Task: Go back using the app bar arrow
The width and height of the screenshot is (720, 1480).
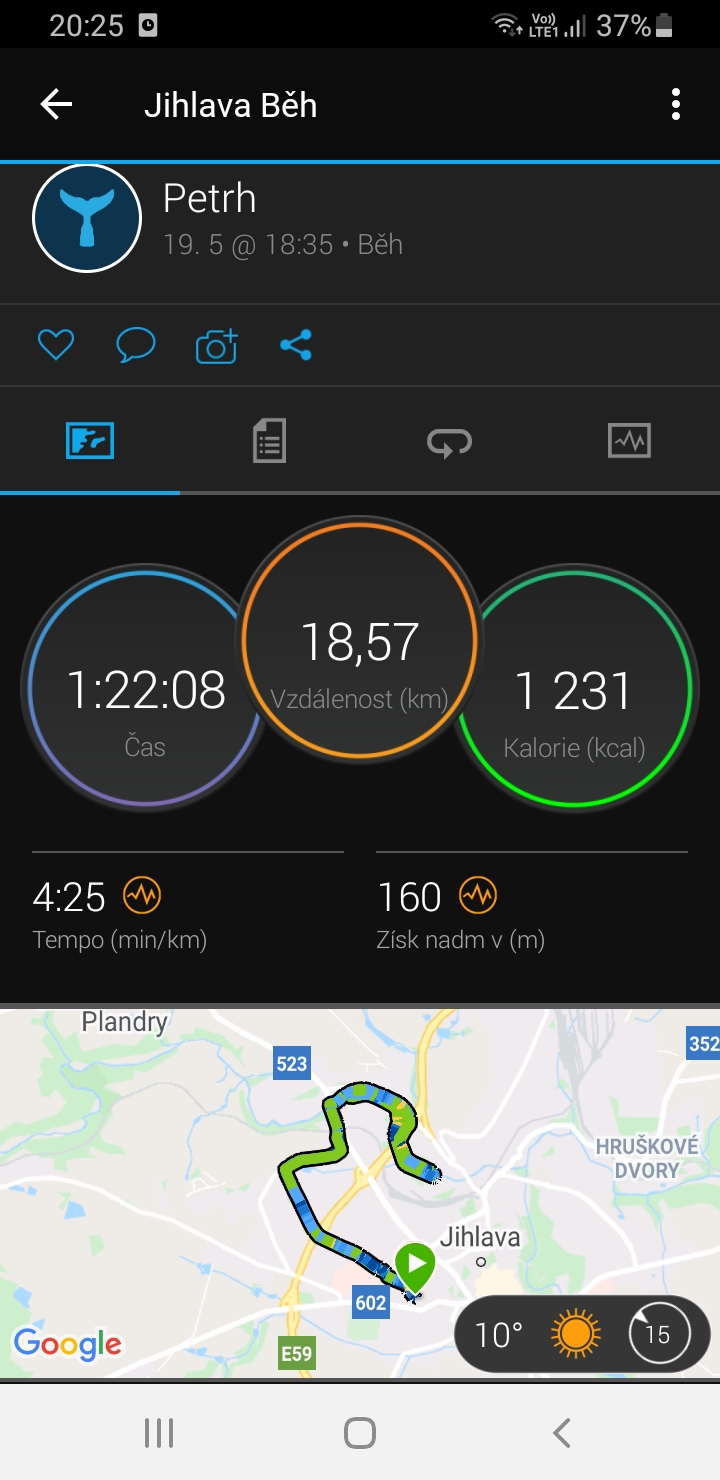Action: tap(56, 104)
